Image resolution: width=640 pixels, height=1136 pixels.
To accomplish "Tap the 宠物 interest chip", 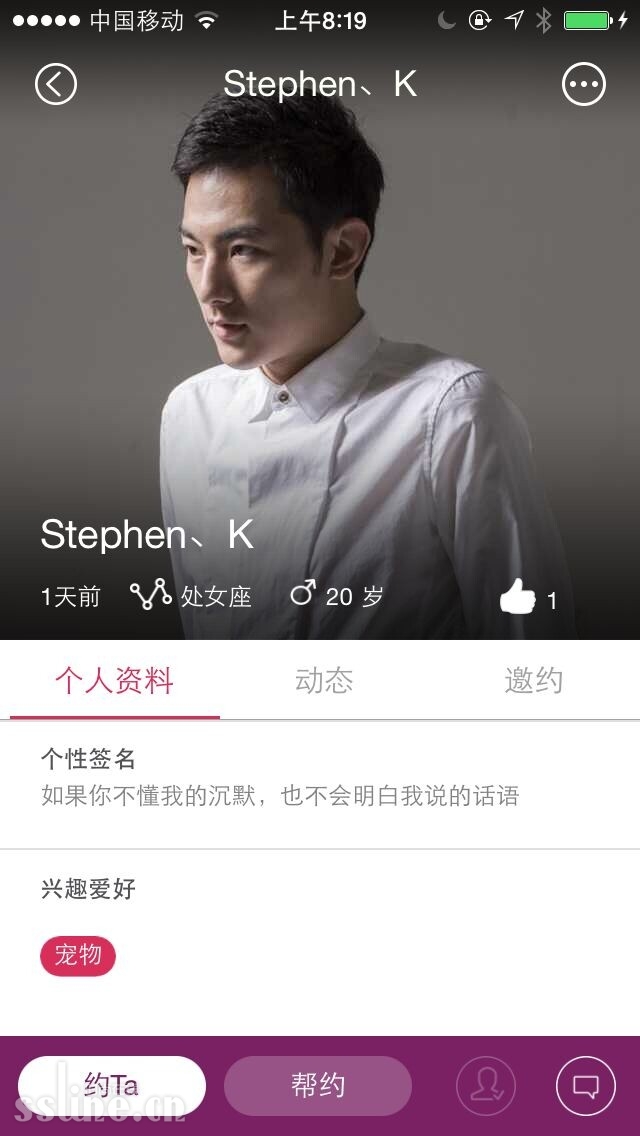I will (x=78, y=956).
